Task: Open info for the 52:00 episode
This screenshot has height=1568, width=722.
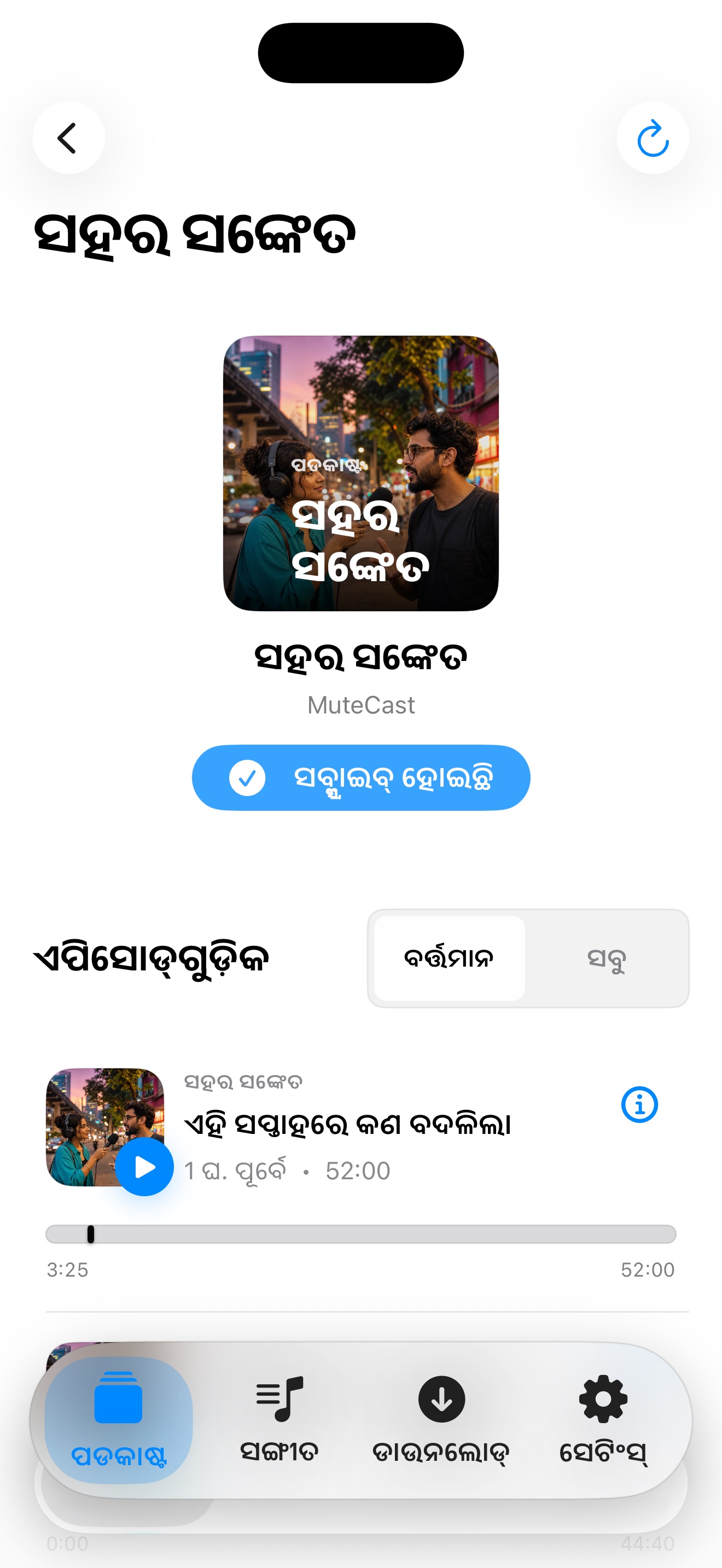Action: coord(639,1104)
